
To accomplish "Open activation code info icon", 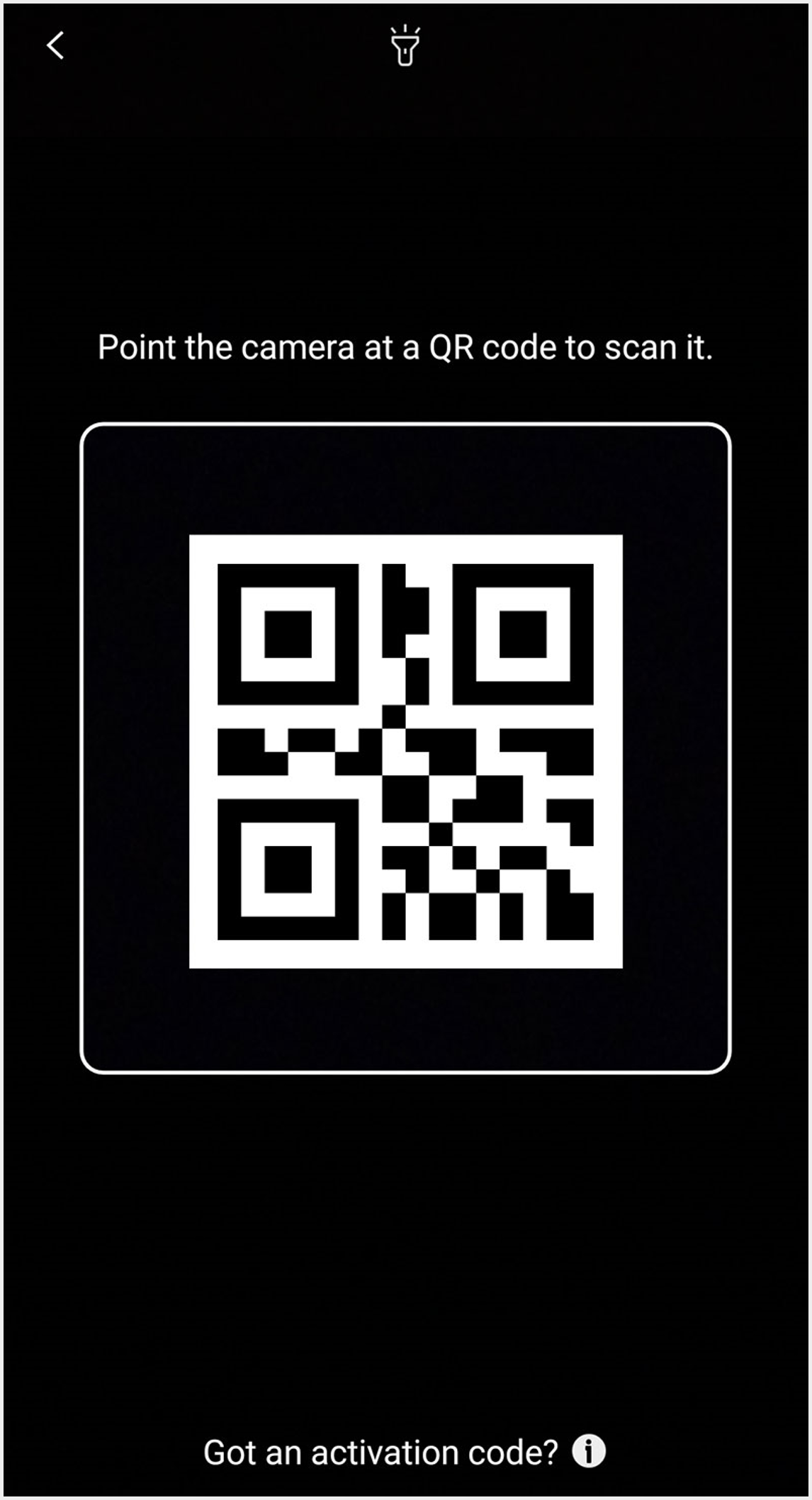I will click(588, 1451).
